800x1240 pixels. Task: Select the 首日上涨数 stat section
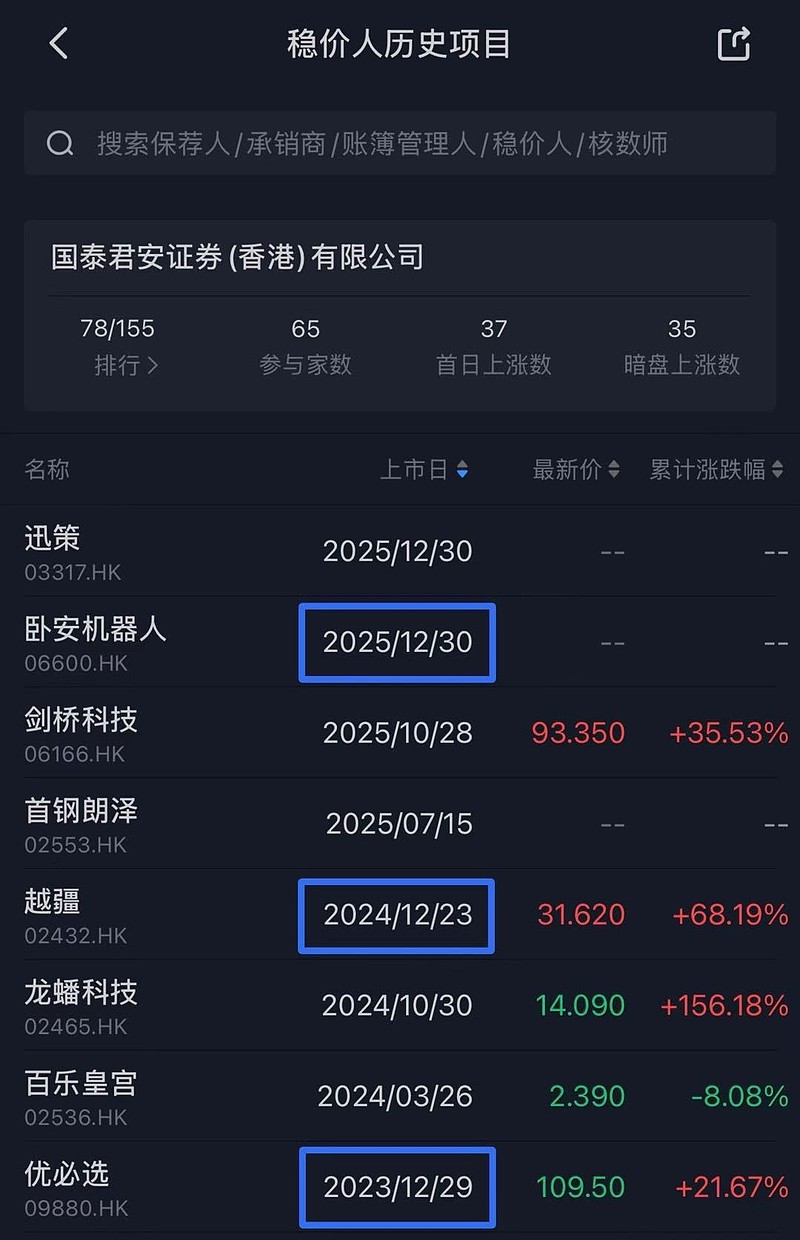pos(494,345)
